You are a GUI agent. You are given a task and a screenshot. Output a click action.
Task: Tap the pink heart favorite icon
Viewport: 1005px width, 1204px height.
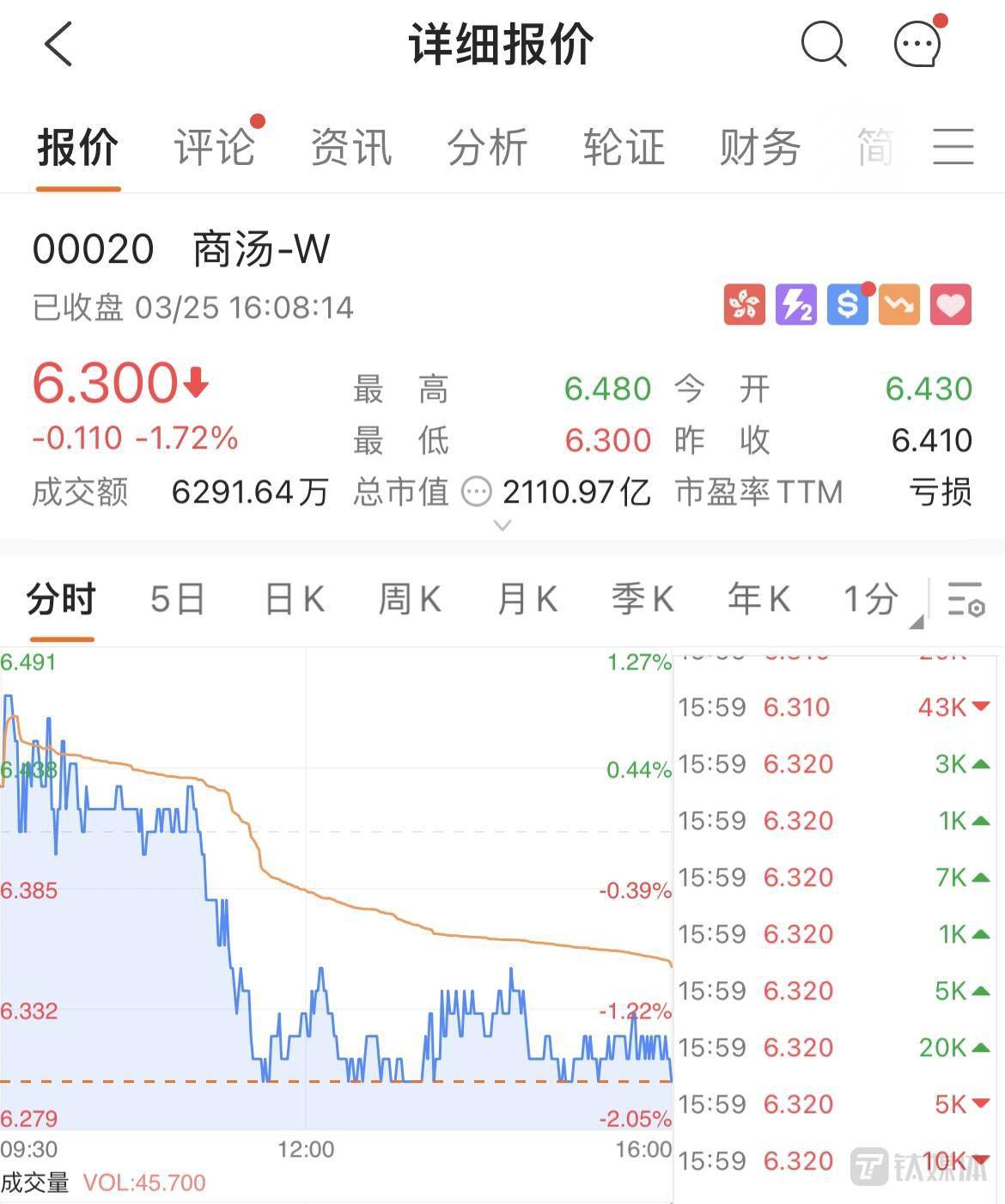[950, 305]
